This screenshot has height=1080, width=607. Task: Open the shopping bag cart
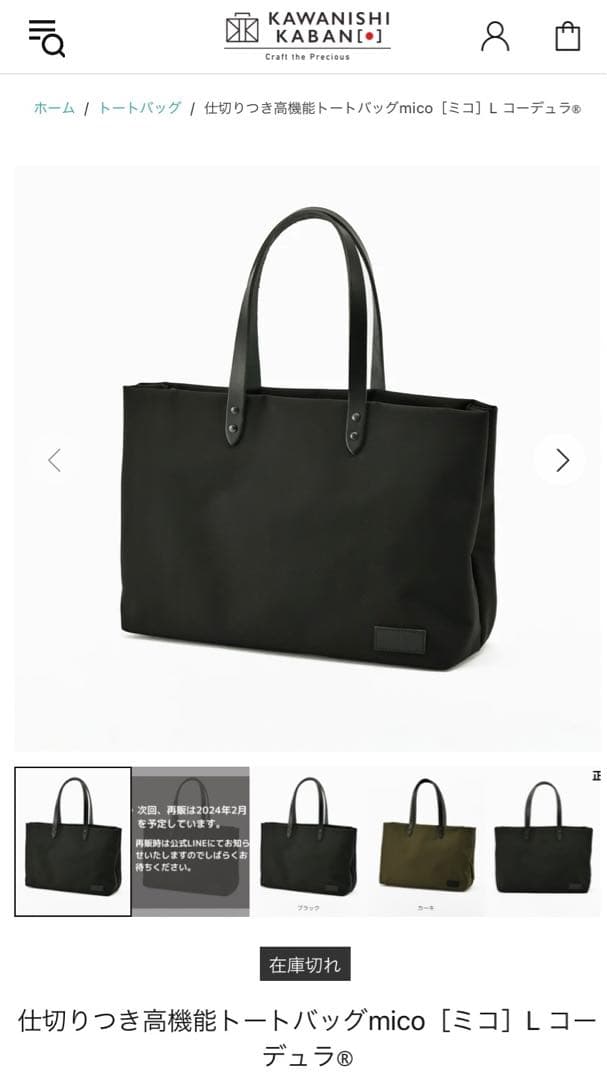[x=567, y=37]
